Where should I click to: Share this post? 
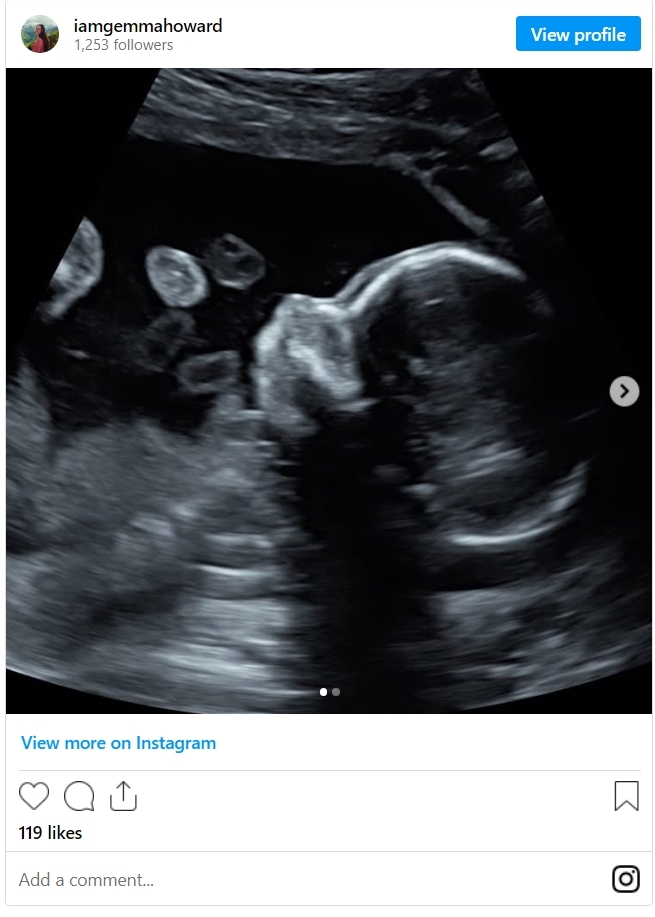click(x=122, y=796)
